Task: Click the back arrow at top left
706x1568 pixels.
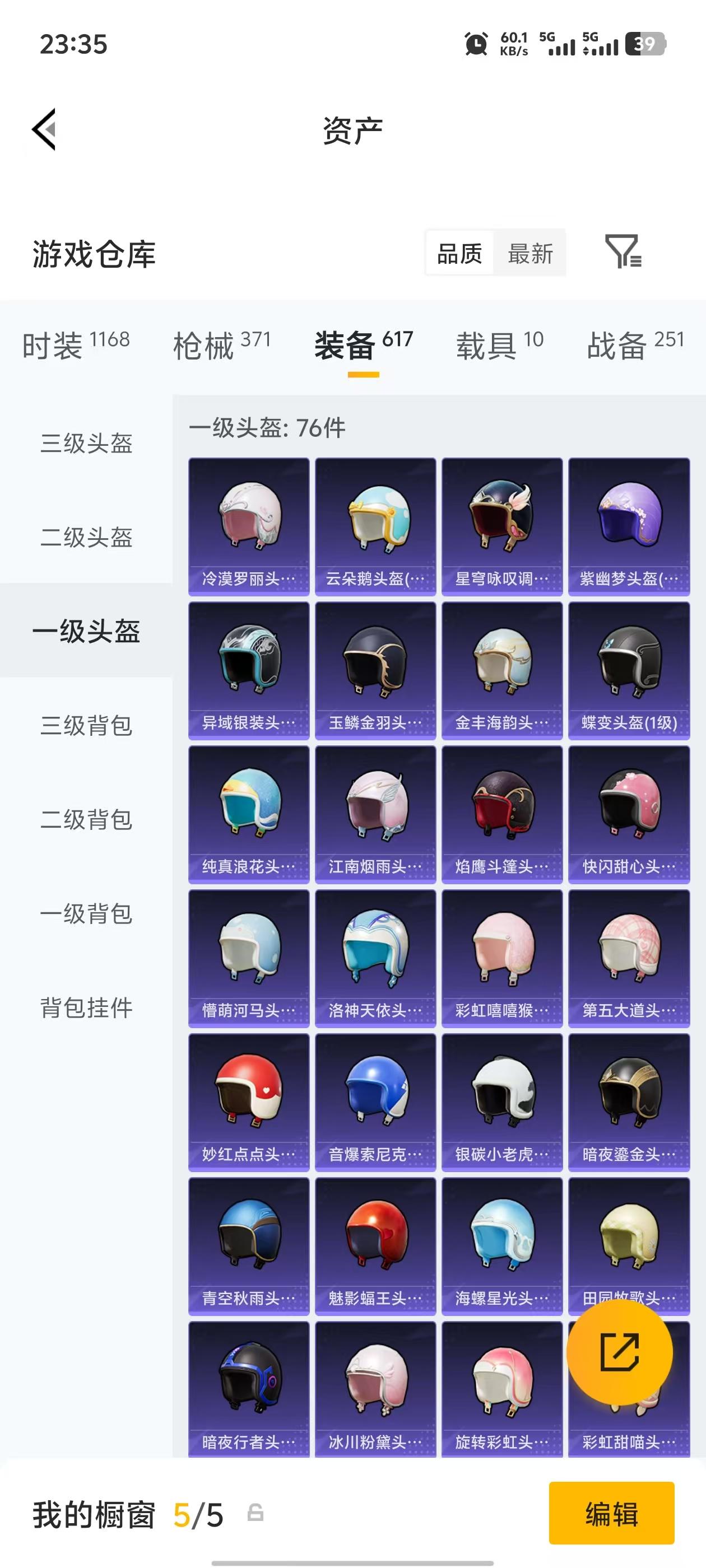Action: pos(44,128)
